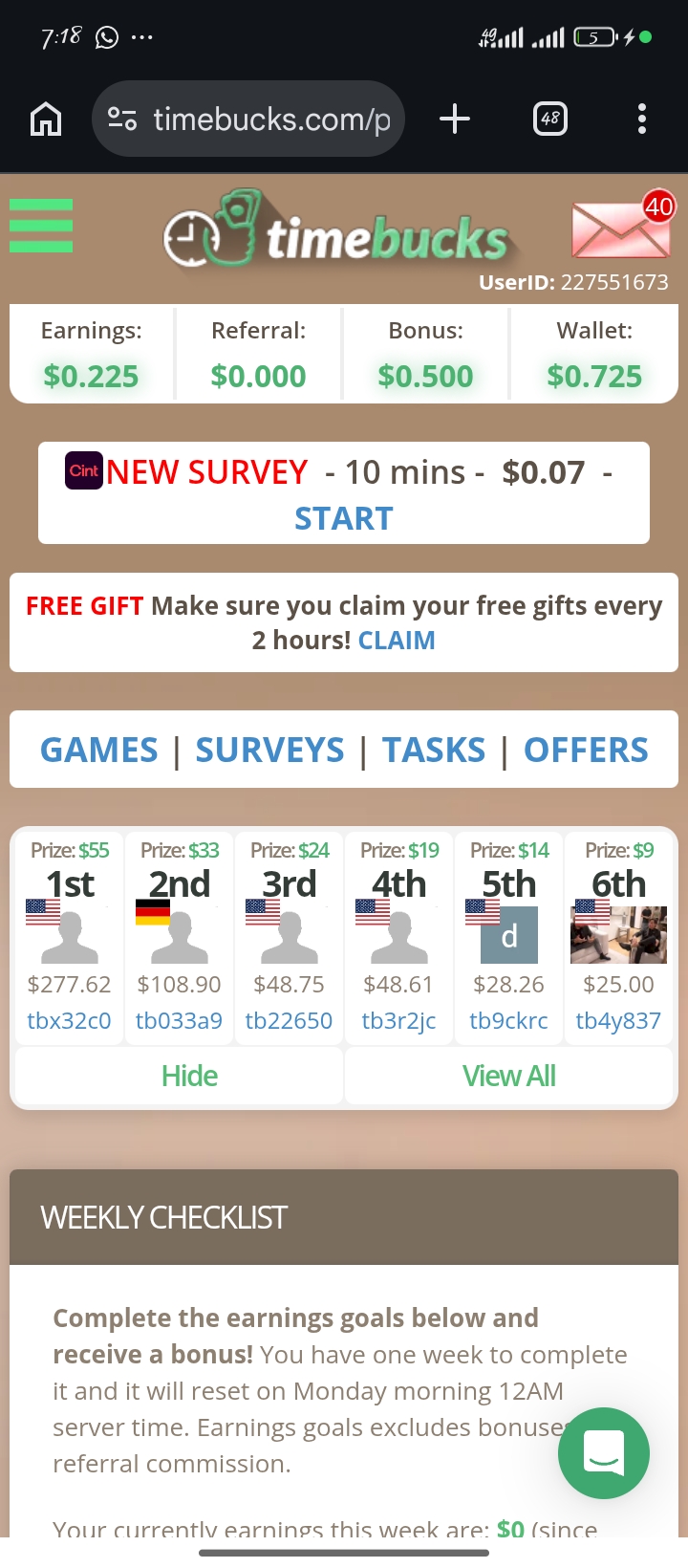Open 6th place user tb4y837
688x1568 pixels.
[618, 1021]
